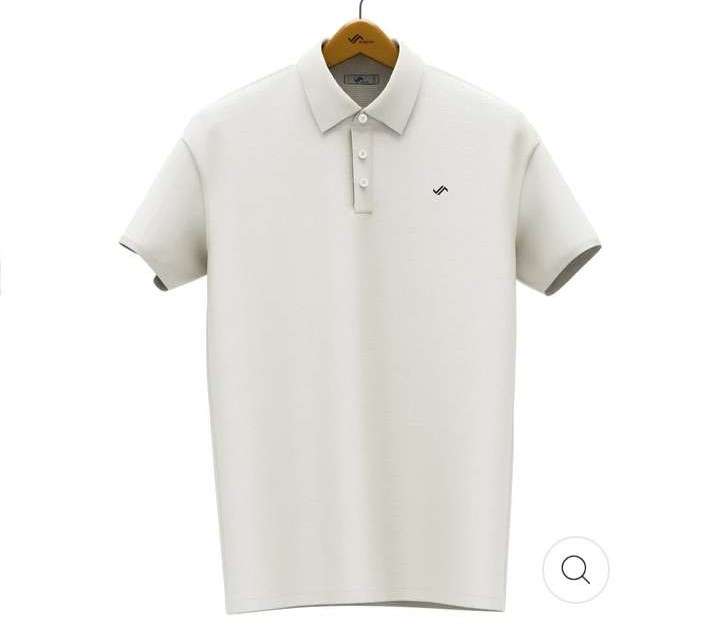Tap the magnifier icon to zoom the image
The width and height of the screenshot is (720, 628).
click(575, 569)
